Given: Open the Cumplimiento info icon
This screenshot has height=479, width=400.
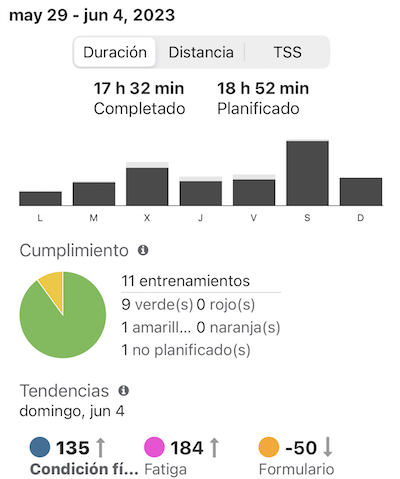Looking at the screenshot, I should 143,250.
